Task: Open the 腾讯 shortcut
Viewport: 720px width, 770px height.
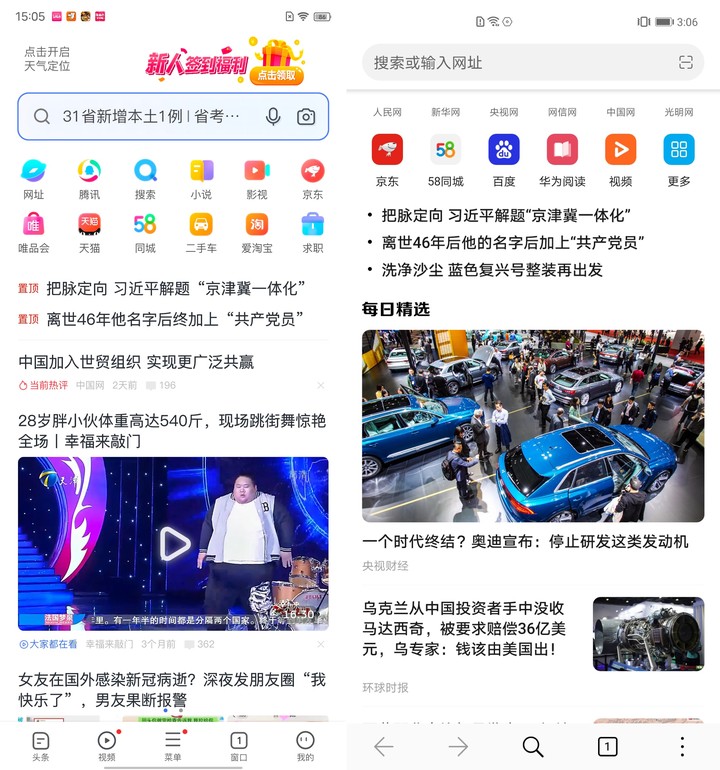Action: click(x=89, y=178)
